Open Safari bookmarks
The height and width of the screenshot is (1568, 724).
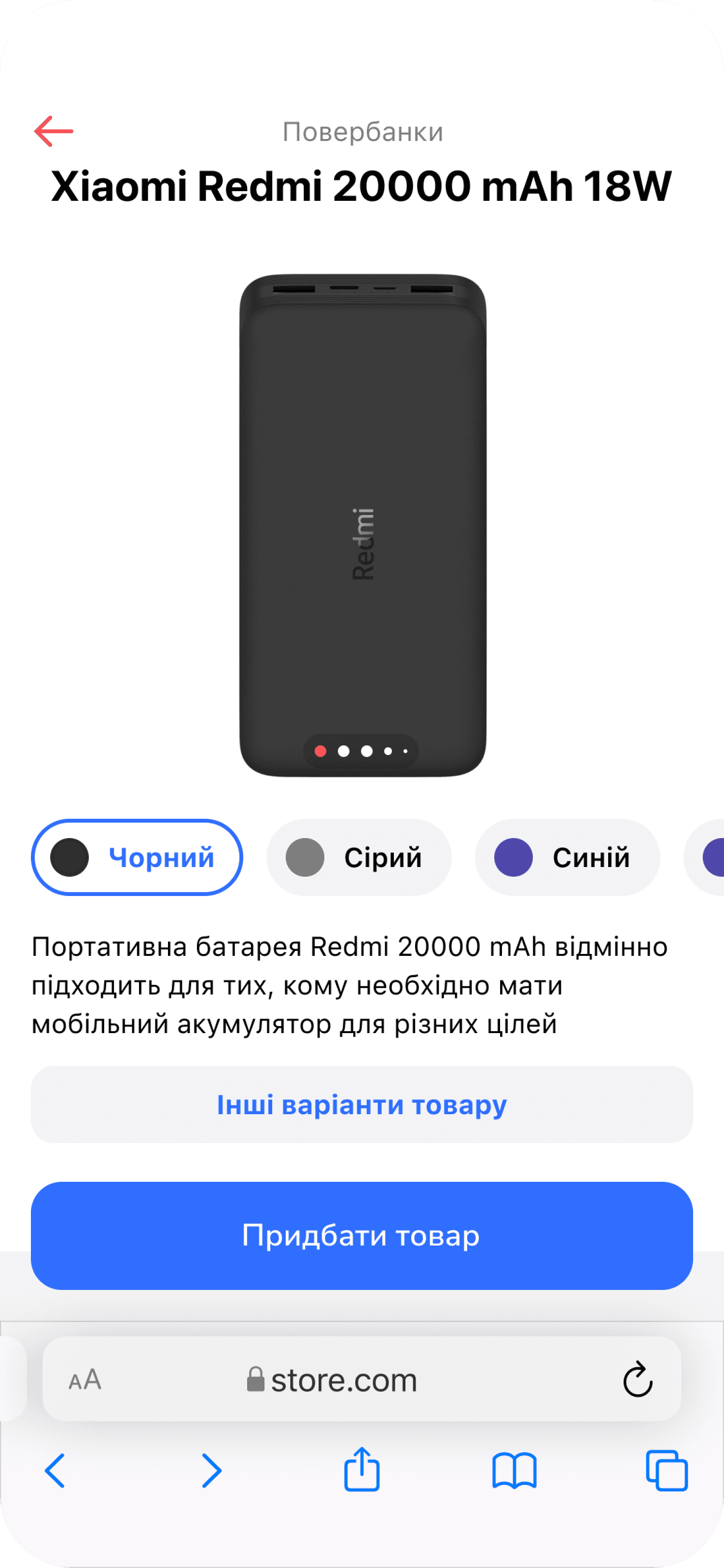pyautogui.click(x=514, y=1470)
